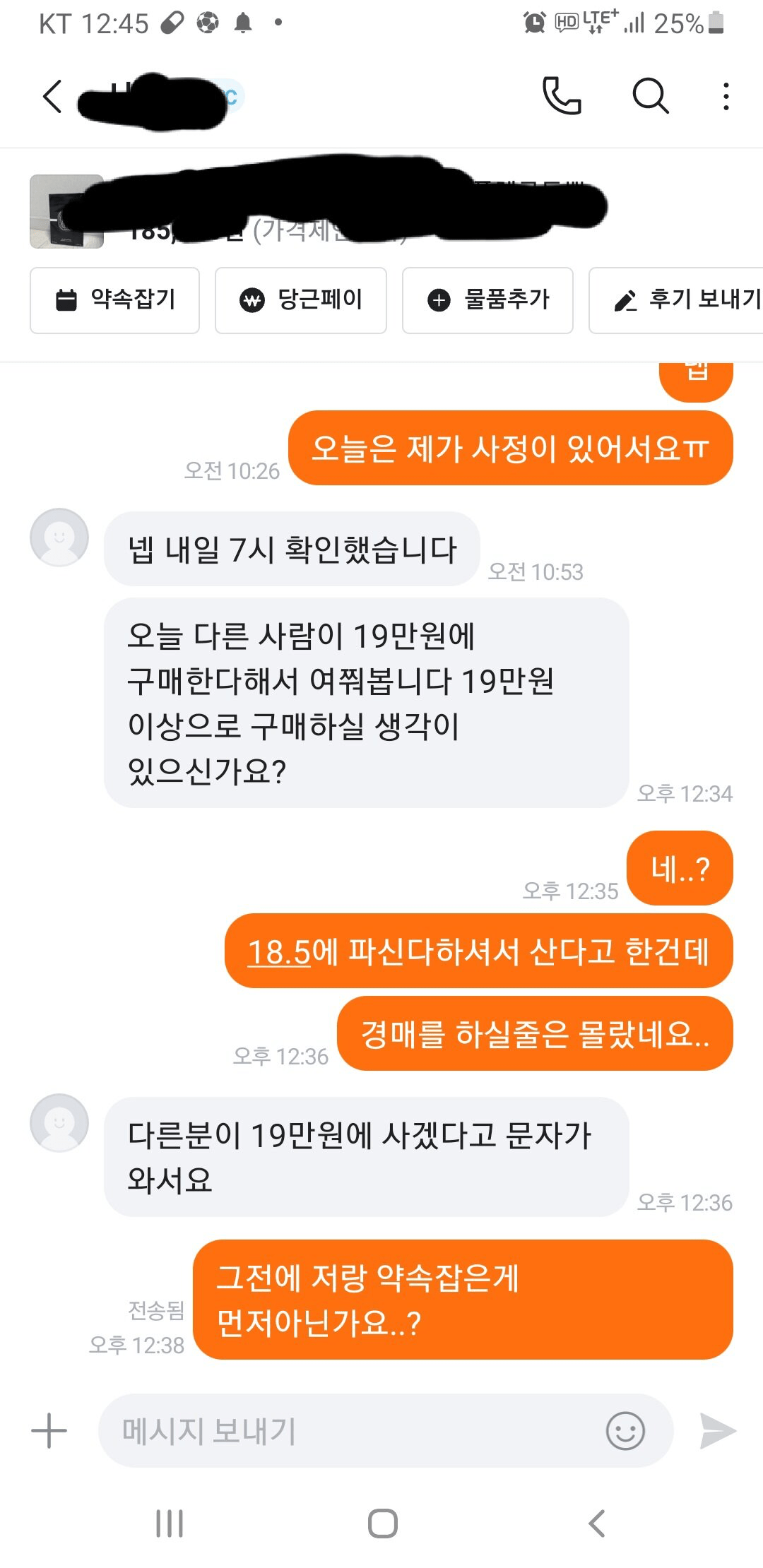Send the message

717,1431
